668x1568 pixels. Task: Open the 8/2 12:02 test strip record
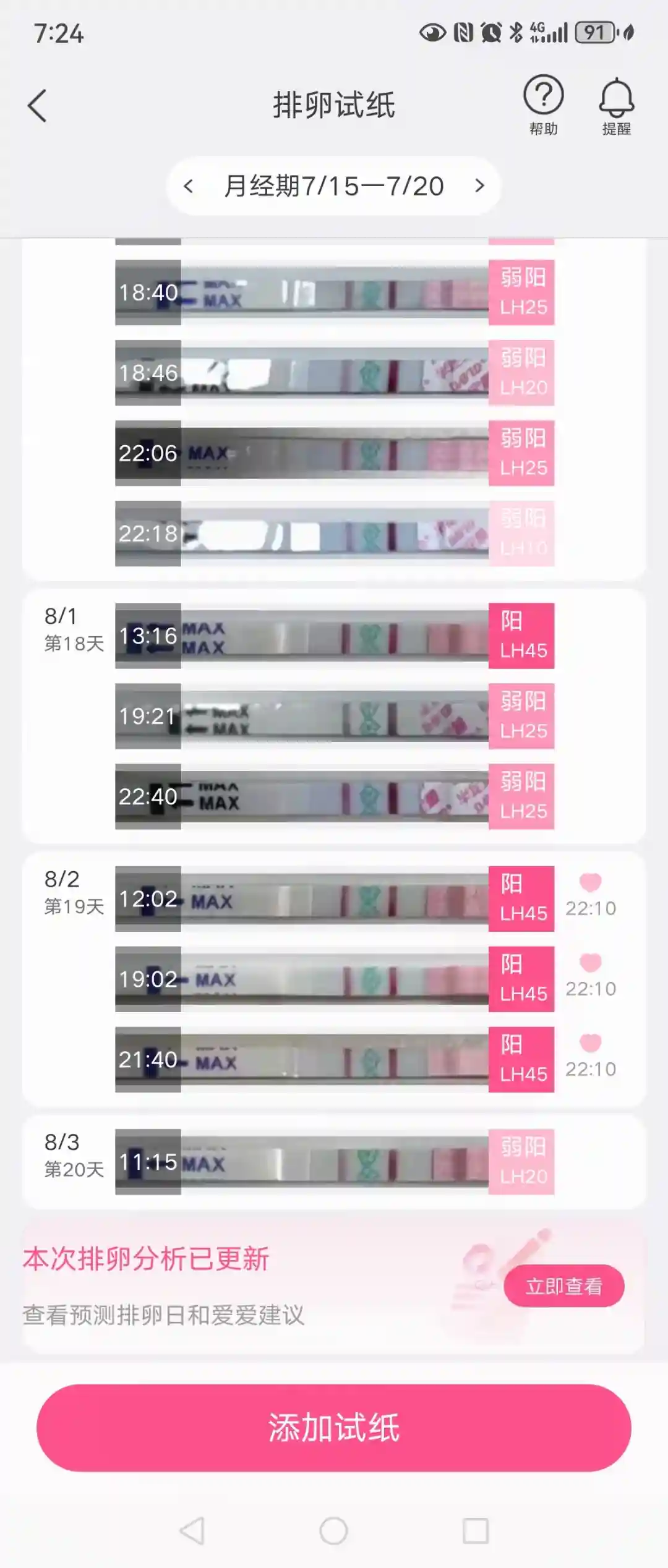click(334, 898)
